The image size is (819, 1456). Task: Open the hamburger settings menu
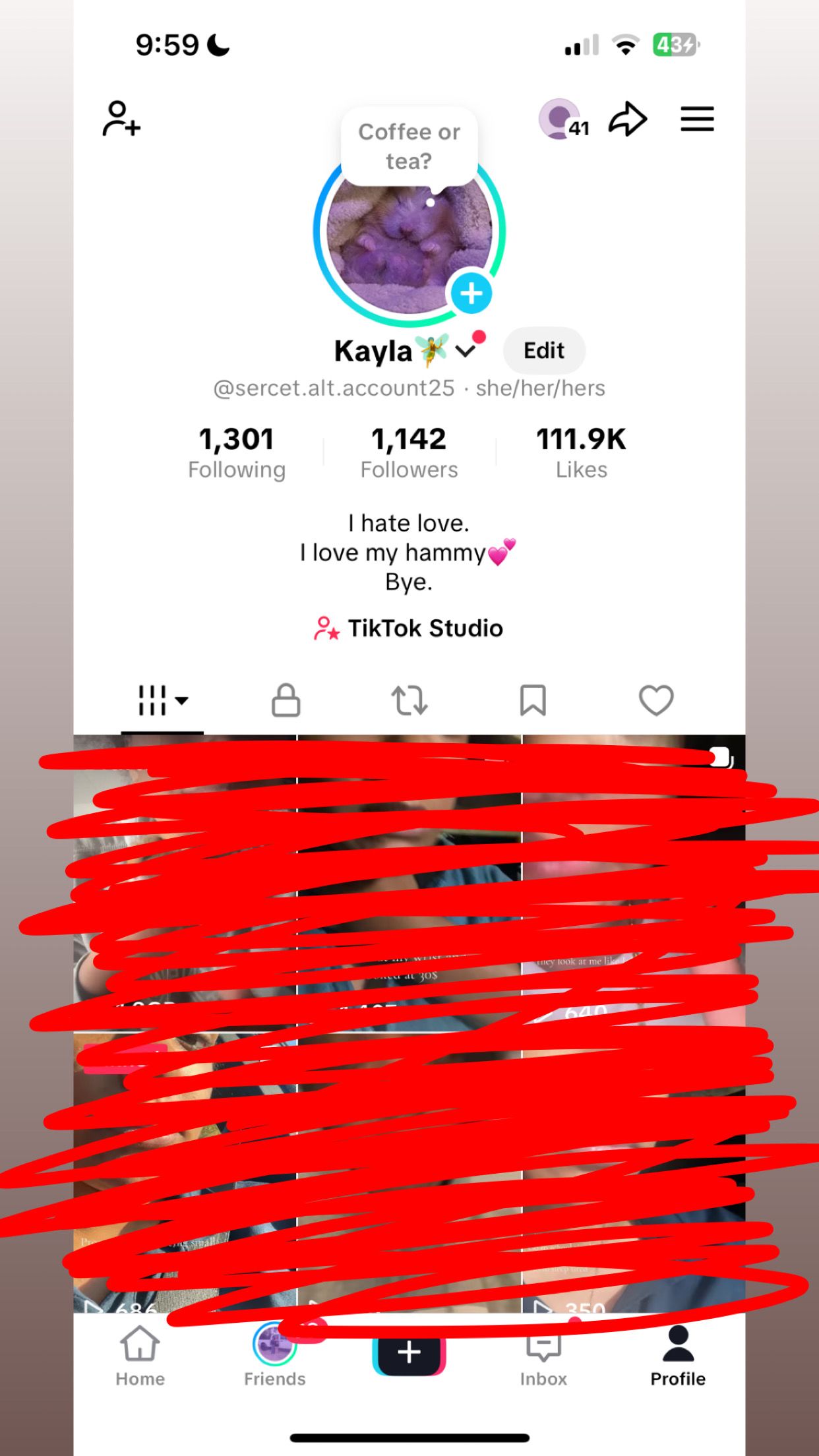click(697, 119)
